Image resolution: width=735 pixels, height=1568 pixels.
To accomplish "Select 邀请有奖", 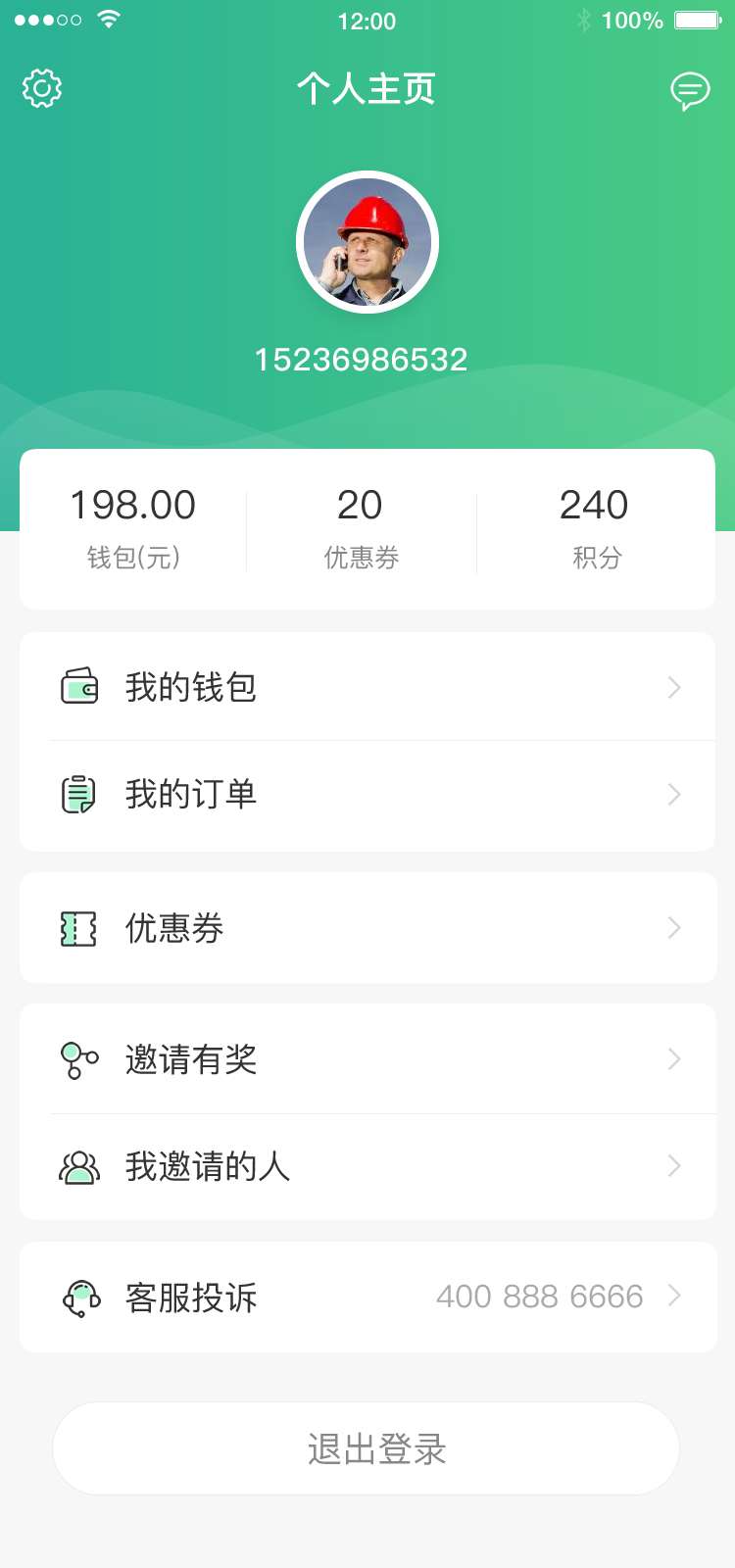I will click(367, 1059).
